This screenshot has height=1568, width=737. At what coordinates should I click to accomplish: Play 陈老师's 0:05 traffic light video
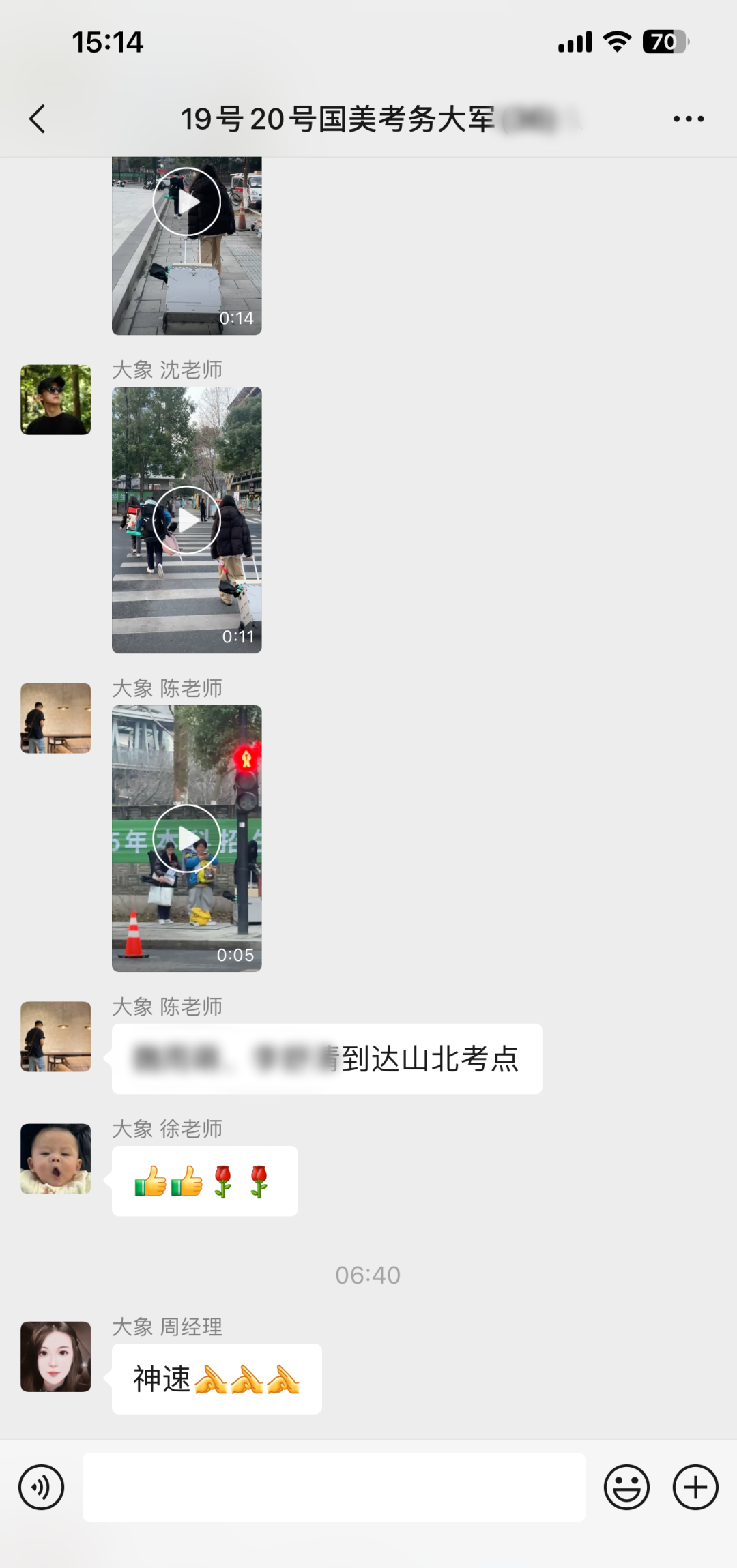pos(186,838)
